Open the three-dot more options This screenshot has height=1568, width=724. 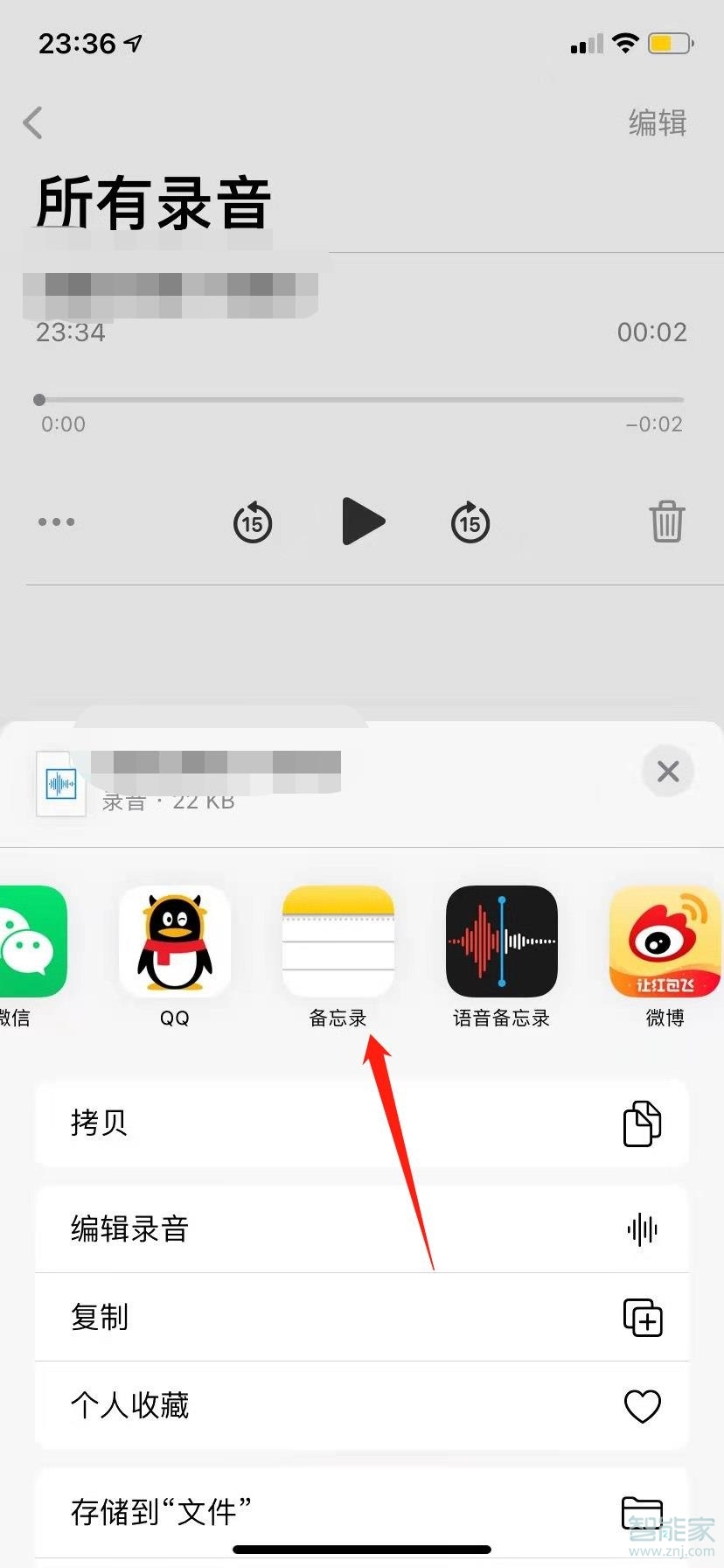click(56, 521)
